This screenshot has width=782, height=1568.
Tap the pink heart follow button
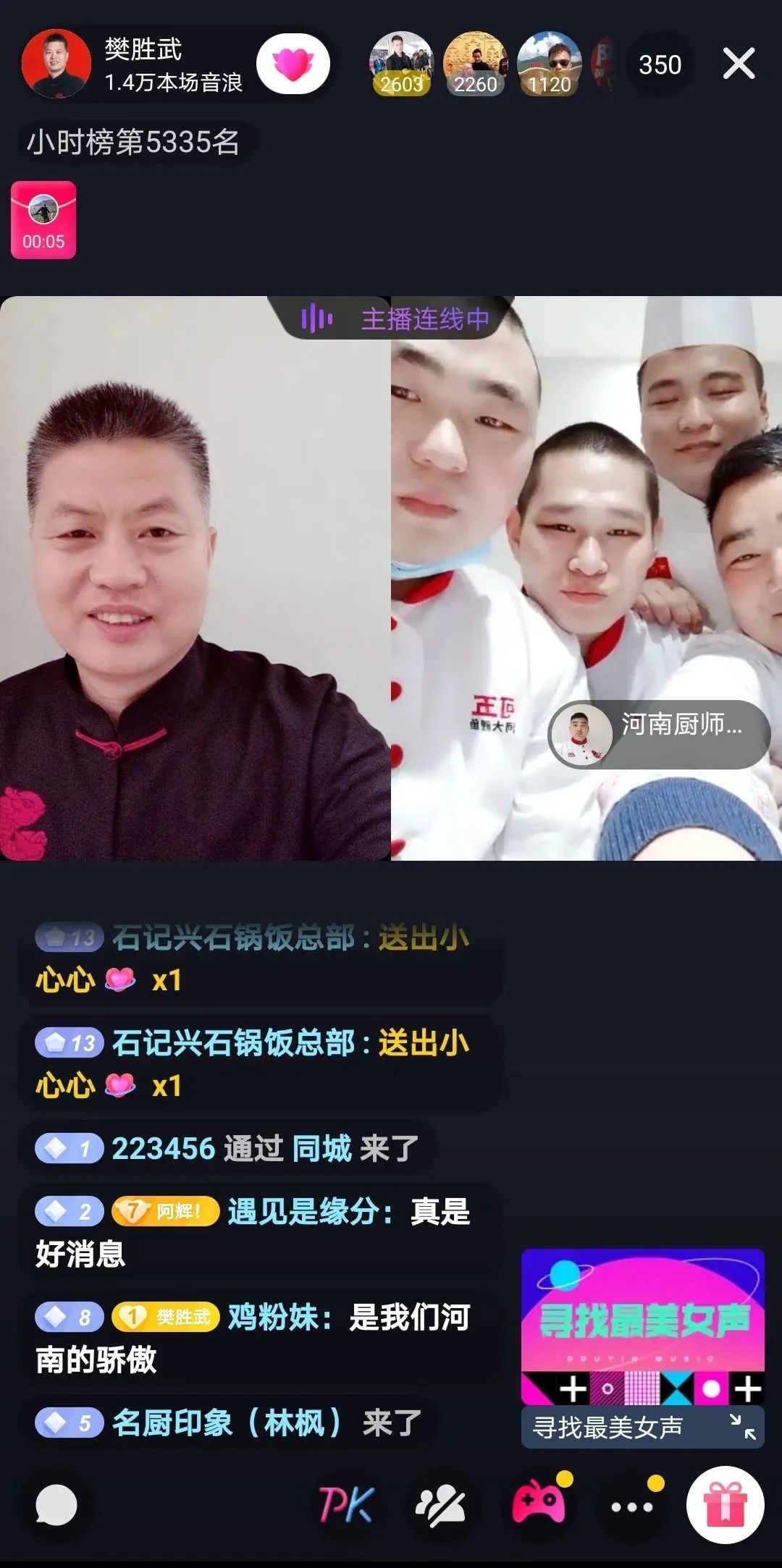point(293,64)
